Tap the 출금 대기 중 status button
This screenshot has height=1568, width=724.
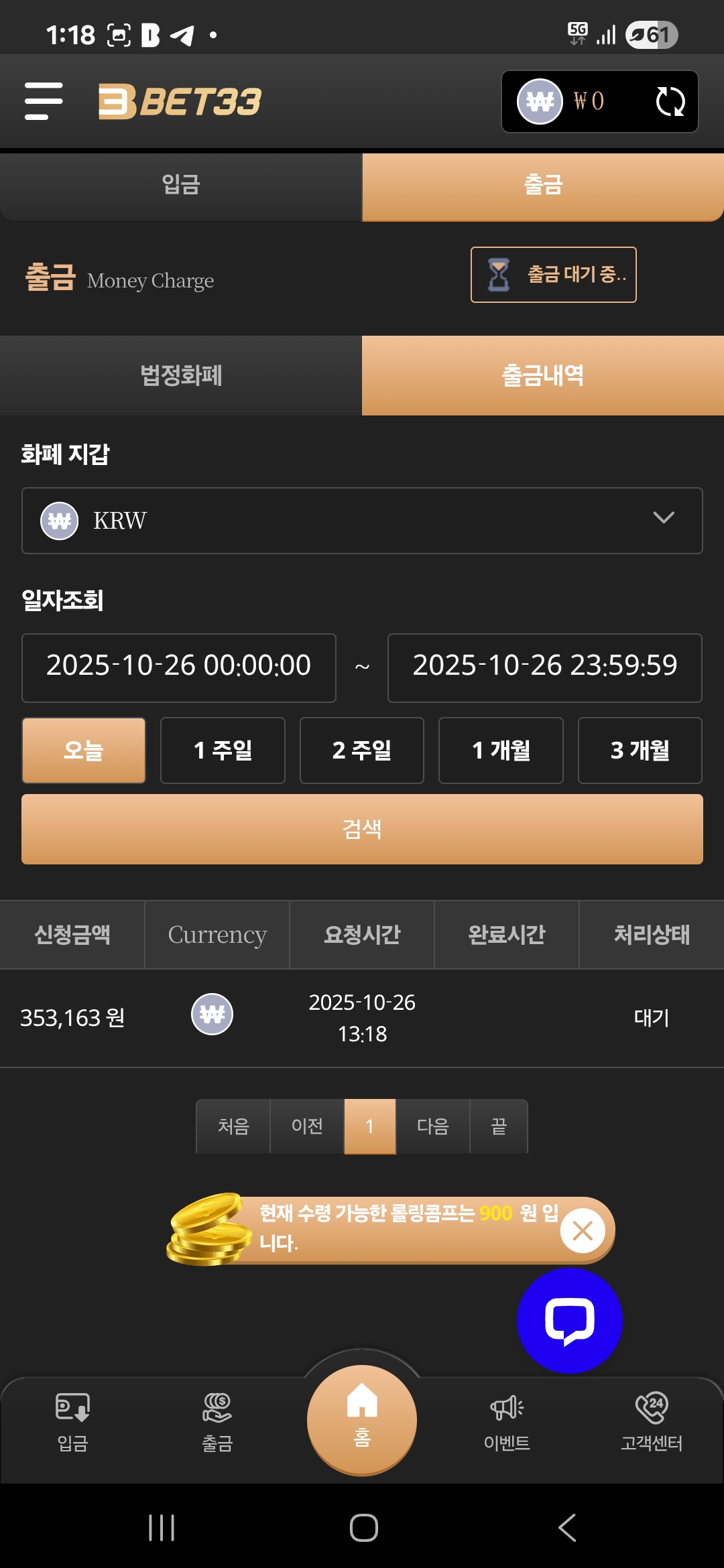553,275
